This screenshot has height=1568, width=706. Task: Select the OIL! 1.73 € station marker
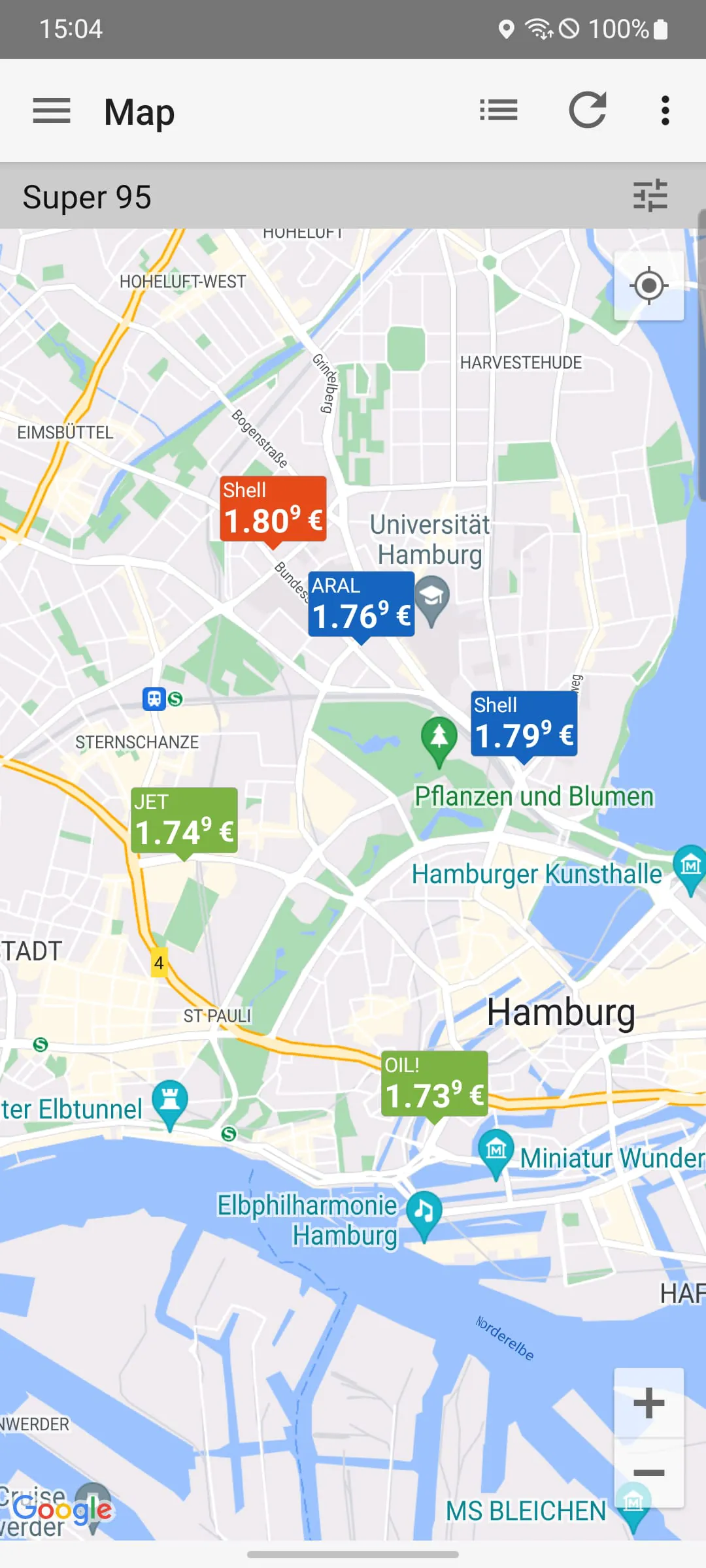[434, 1084]
